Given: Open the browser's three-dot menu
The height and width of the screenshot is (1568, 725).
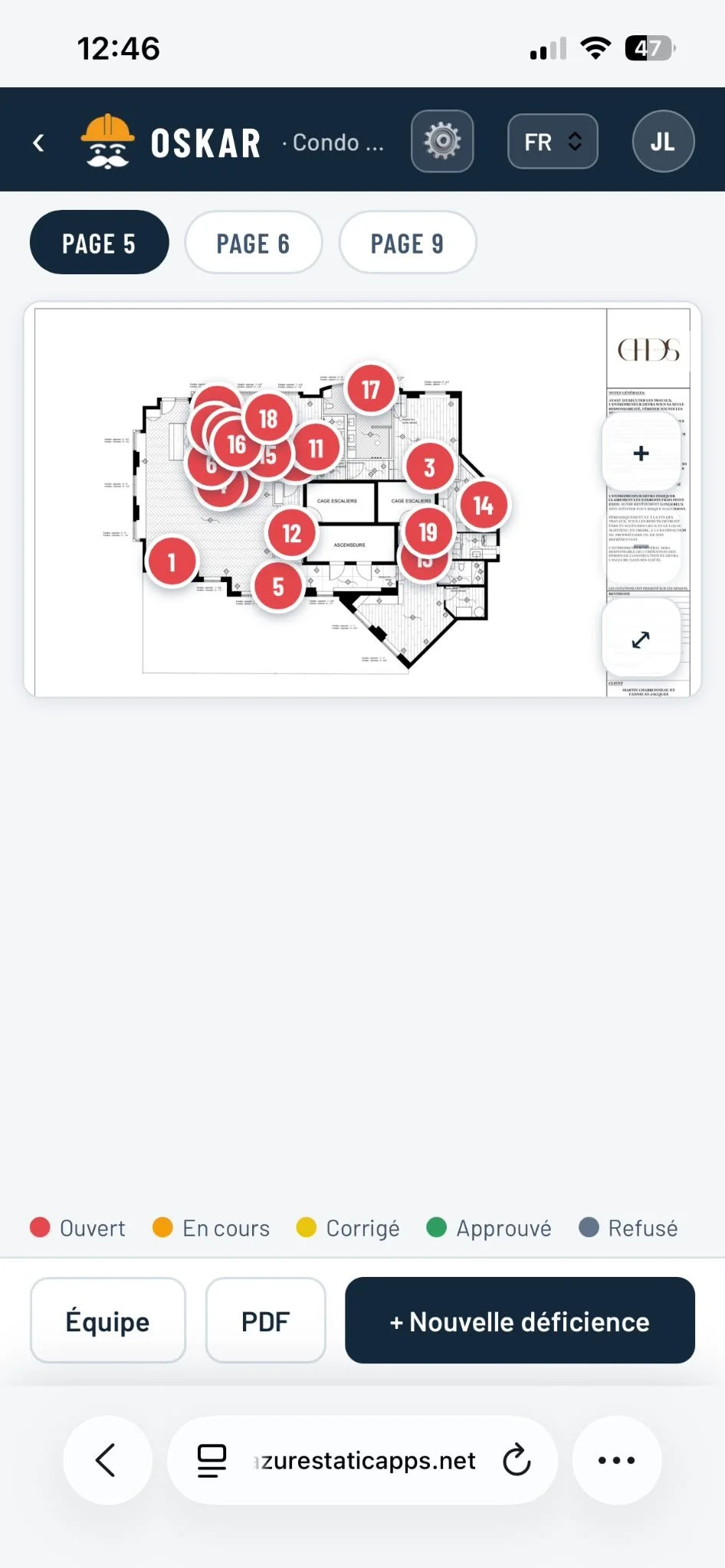Looking at the screenshot, I should coord(616,1460).
